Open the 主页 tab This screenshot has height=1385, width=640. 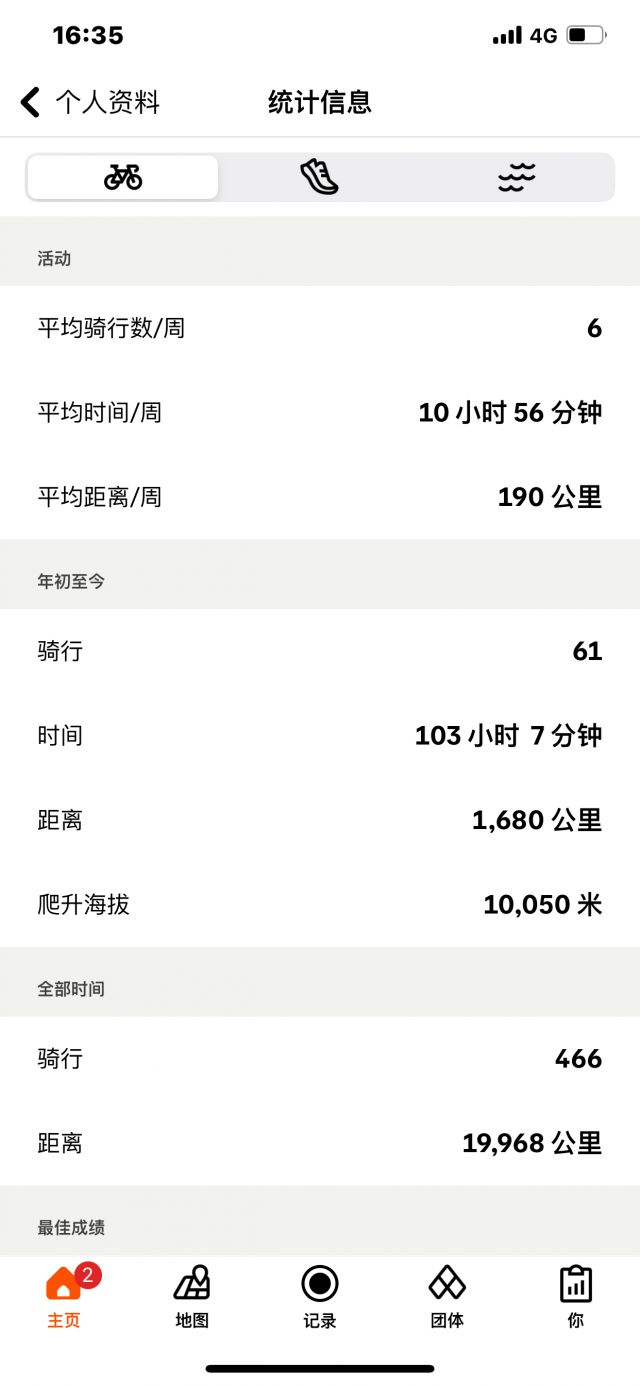[x=64, y=1295]
